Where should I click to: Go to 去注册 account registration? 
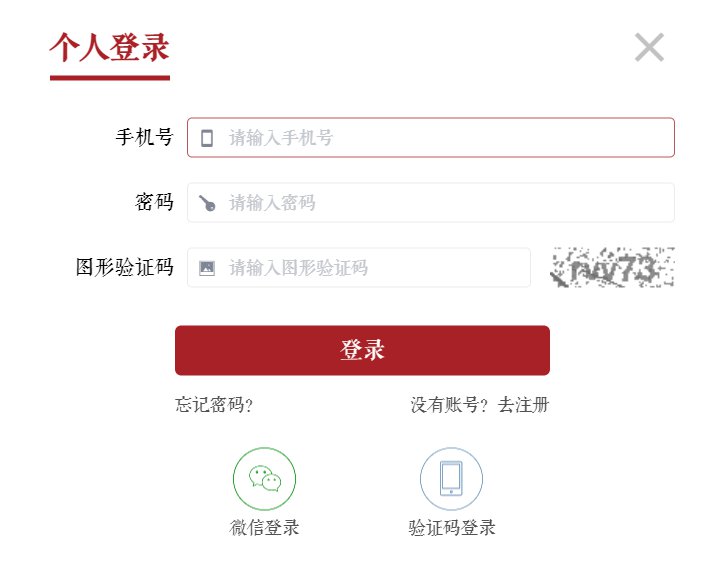pyautogui.click(x=524, y=405)
